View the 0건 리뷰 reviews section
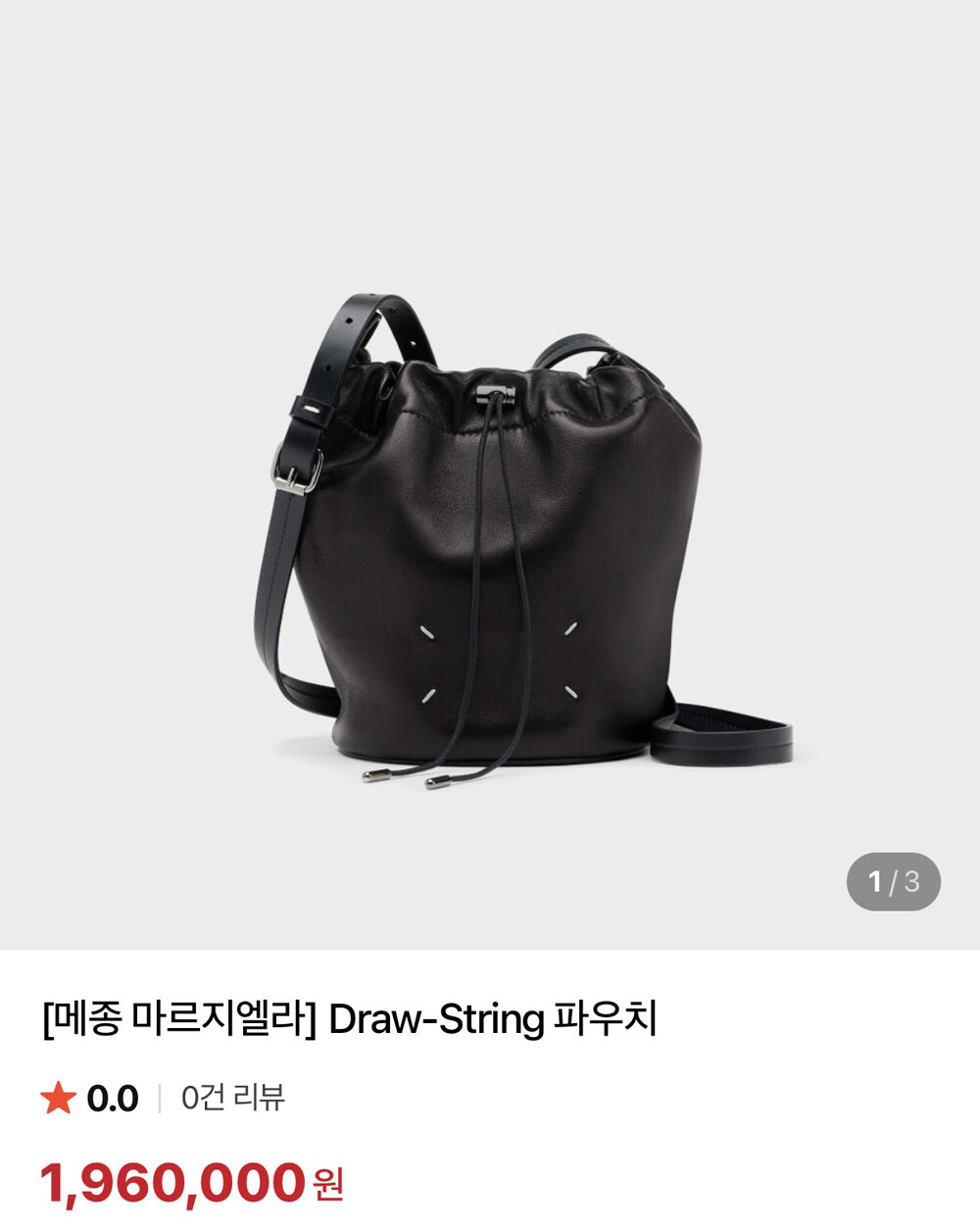Viewport: 980px width, 1228px height. (232, 1098)
